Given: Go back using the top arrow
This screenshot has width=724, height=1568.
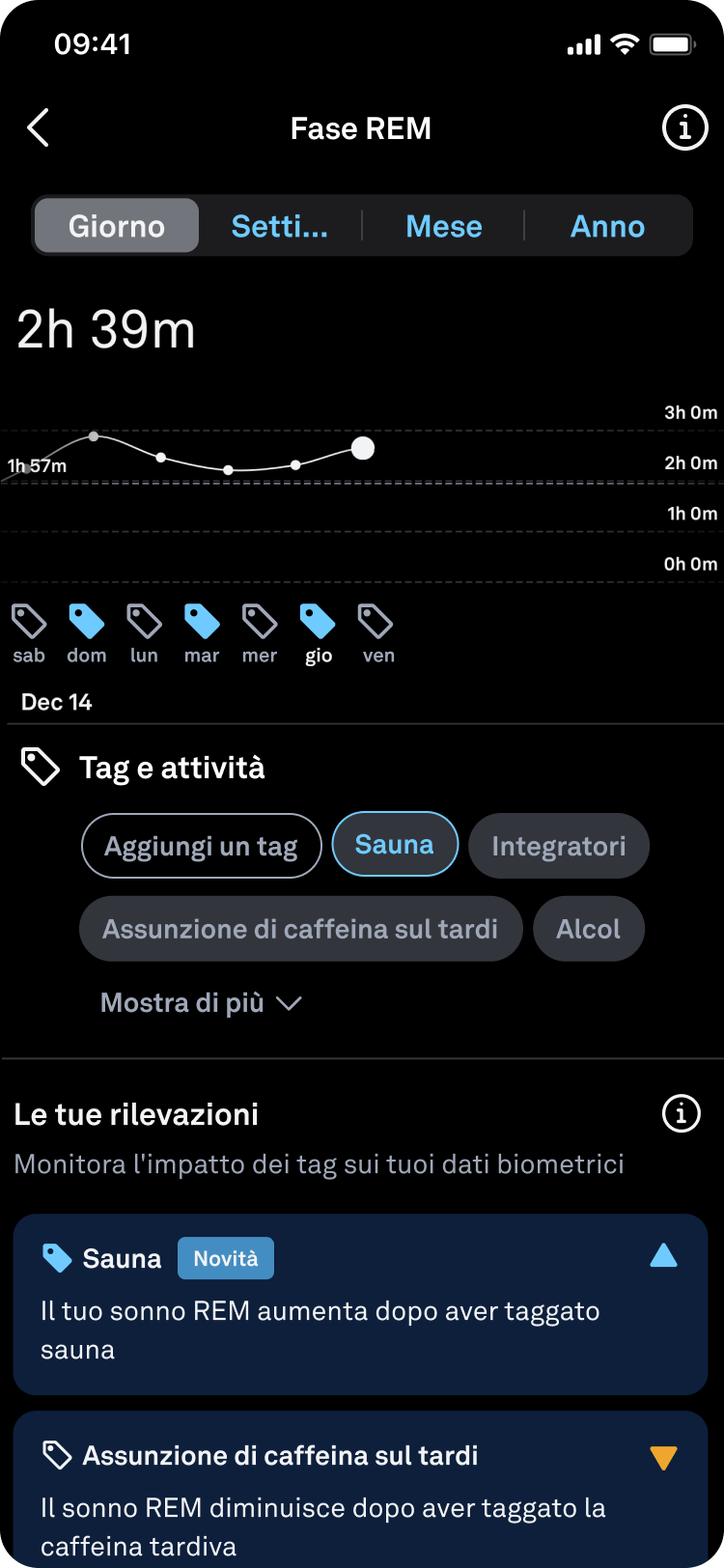Looking at the screenshot, I should coord(38,127).
